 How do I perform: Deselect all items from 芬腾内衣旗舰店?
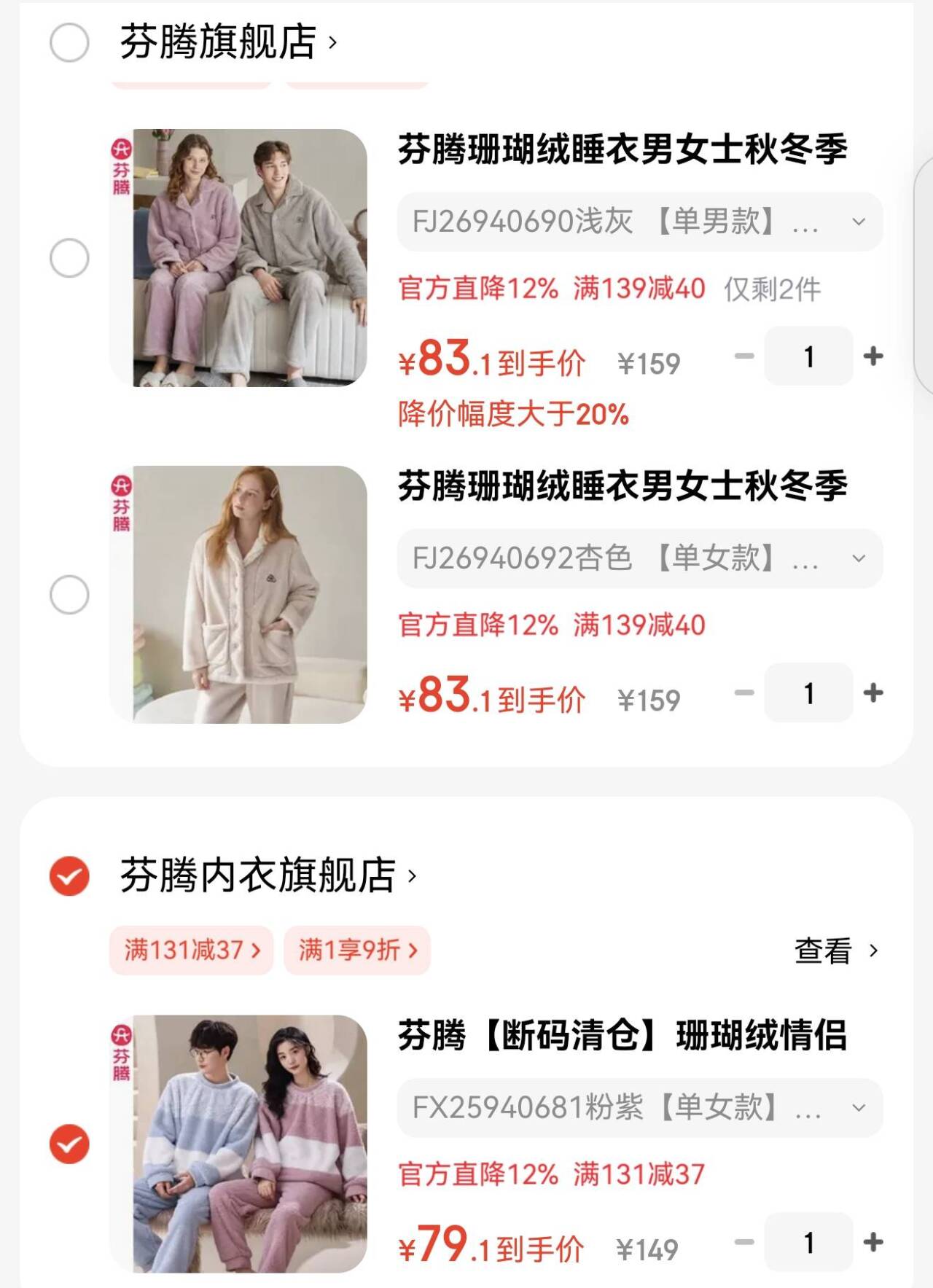pos(69,875)
